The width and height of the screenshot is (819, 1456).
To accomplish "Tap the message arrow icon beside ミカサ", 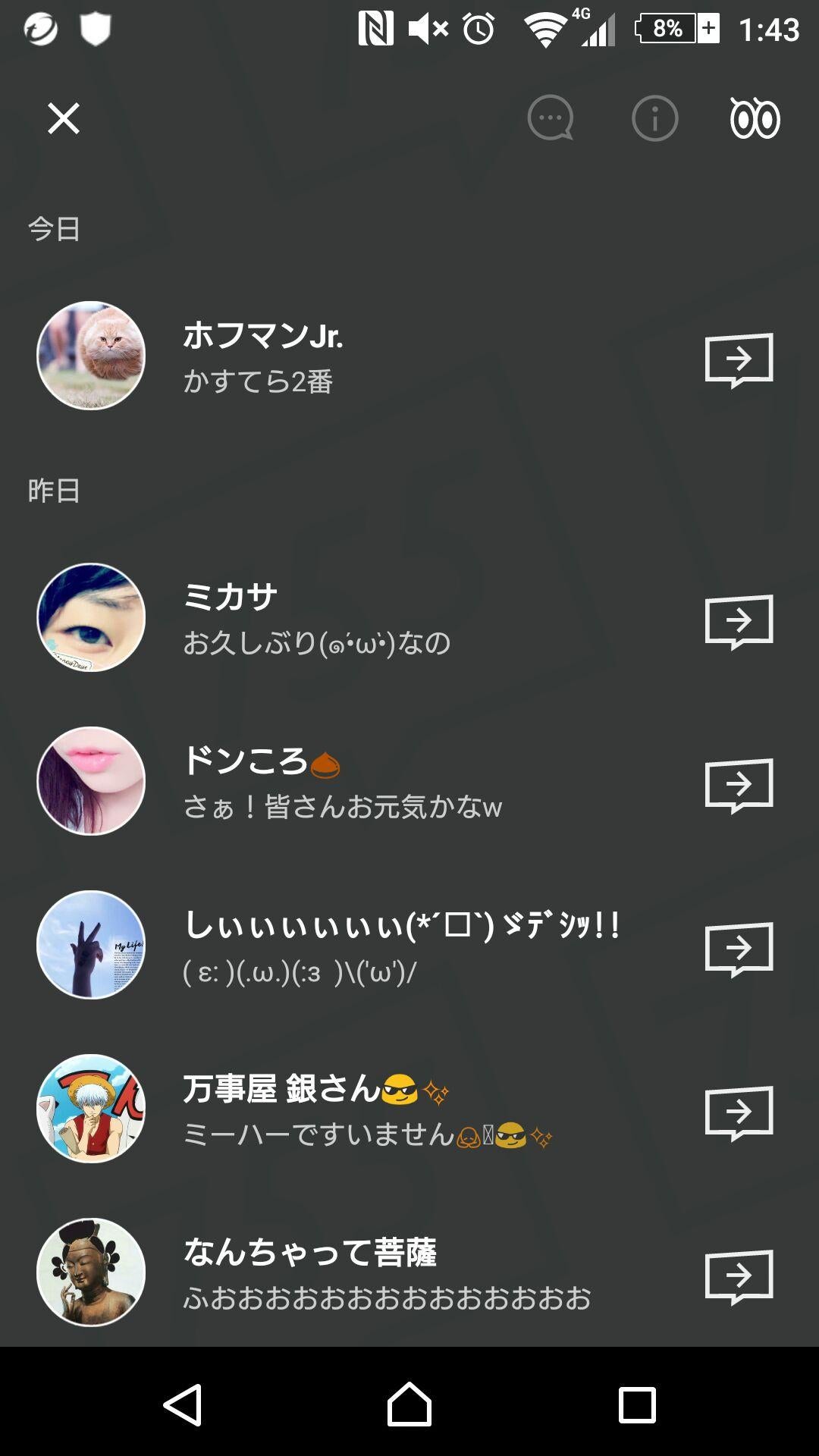I will click(739, 621).
